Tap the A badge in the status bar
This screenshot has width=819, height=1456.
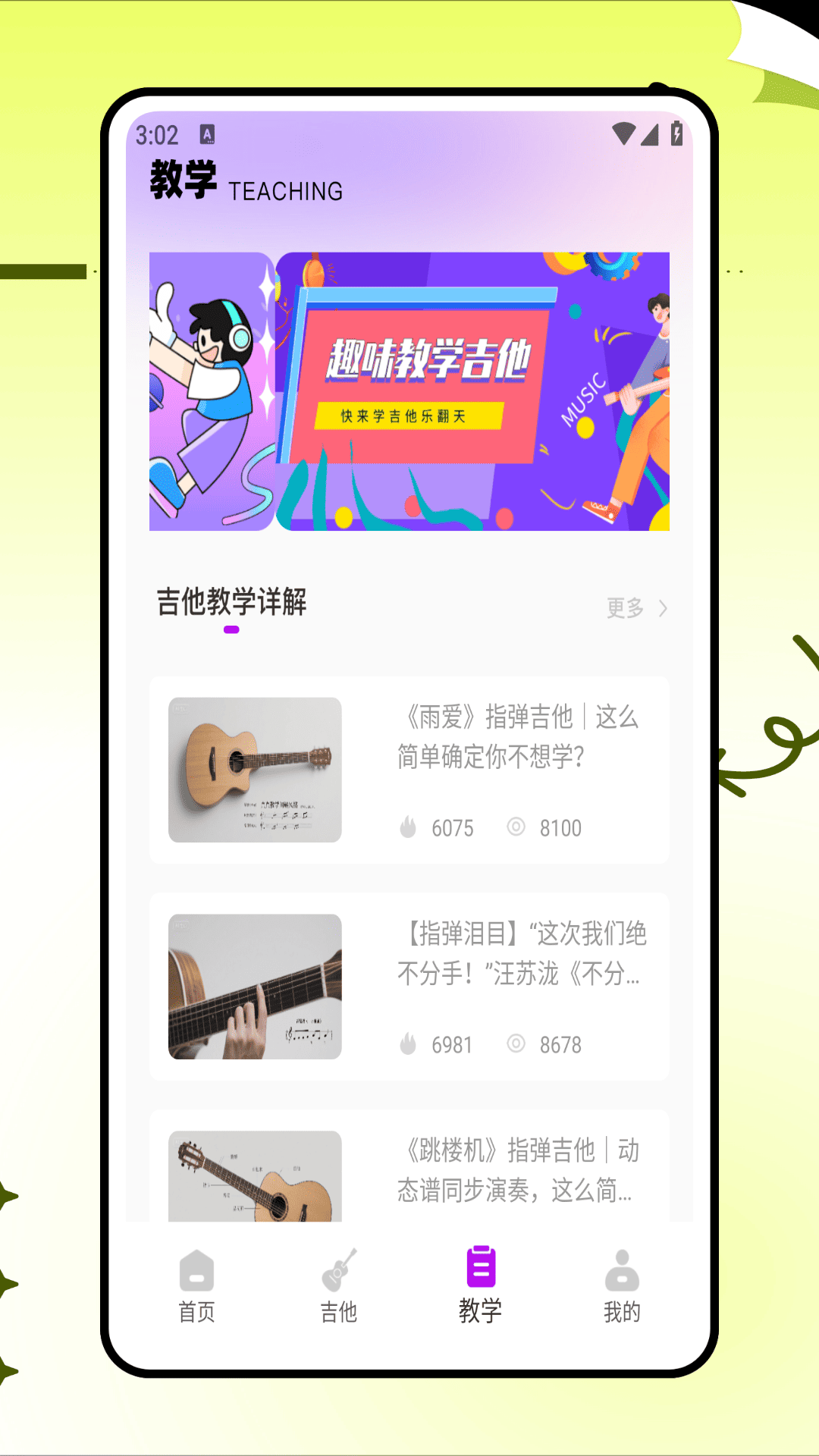click(207, 133)
